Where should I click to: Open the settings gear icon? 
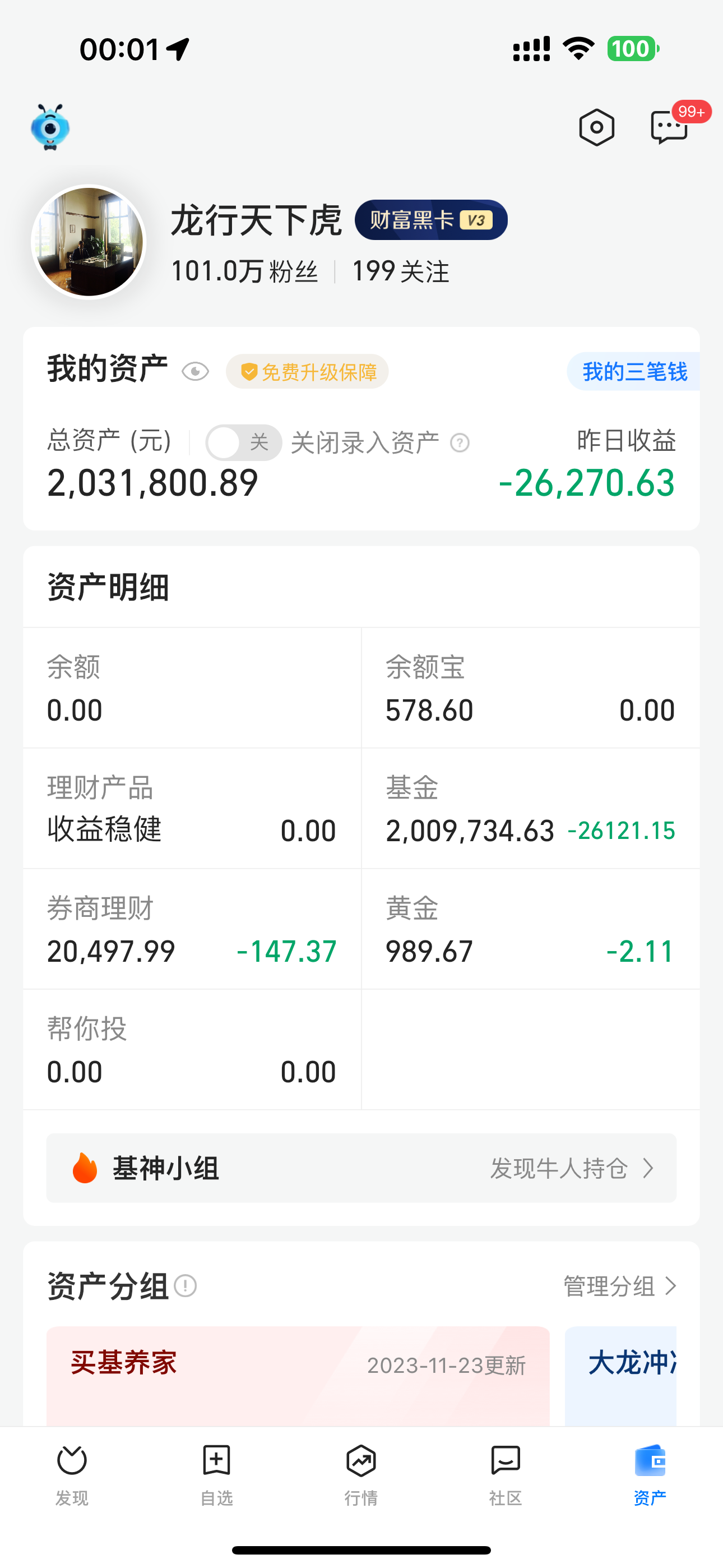coord(596,128)
